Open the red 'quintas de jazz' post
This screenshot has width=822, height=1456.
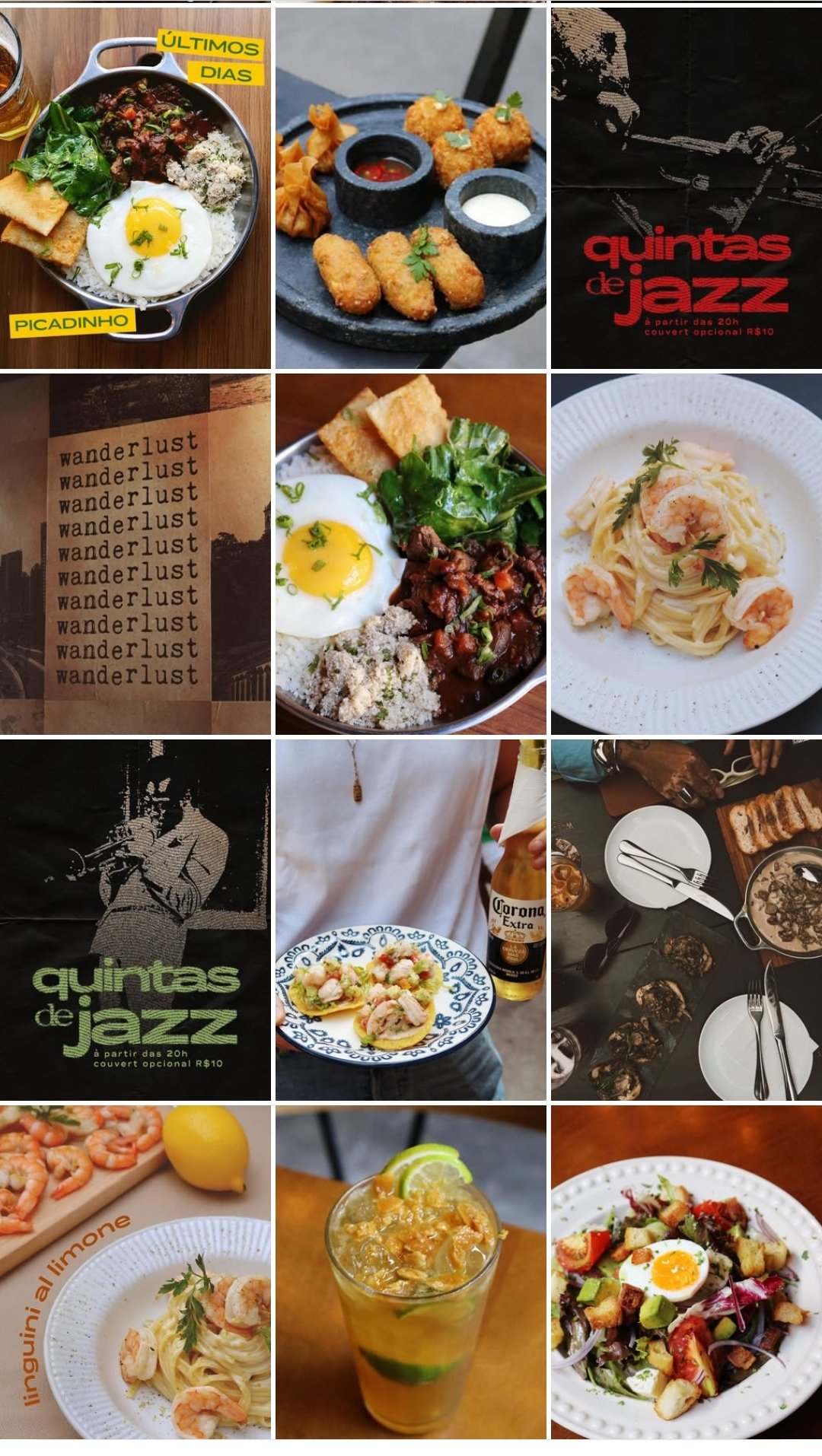(687, 188)
